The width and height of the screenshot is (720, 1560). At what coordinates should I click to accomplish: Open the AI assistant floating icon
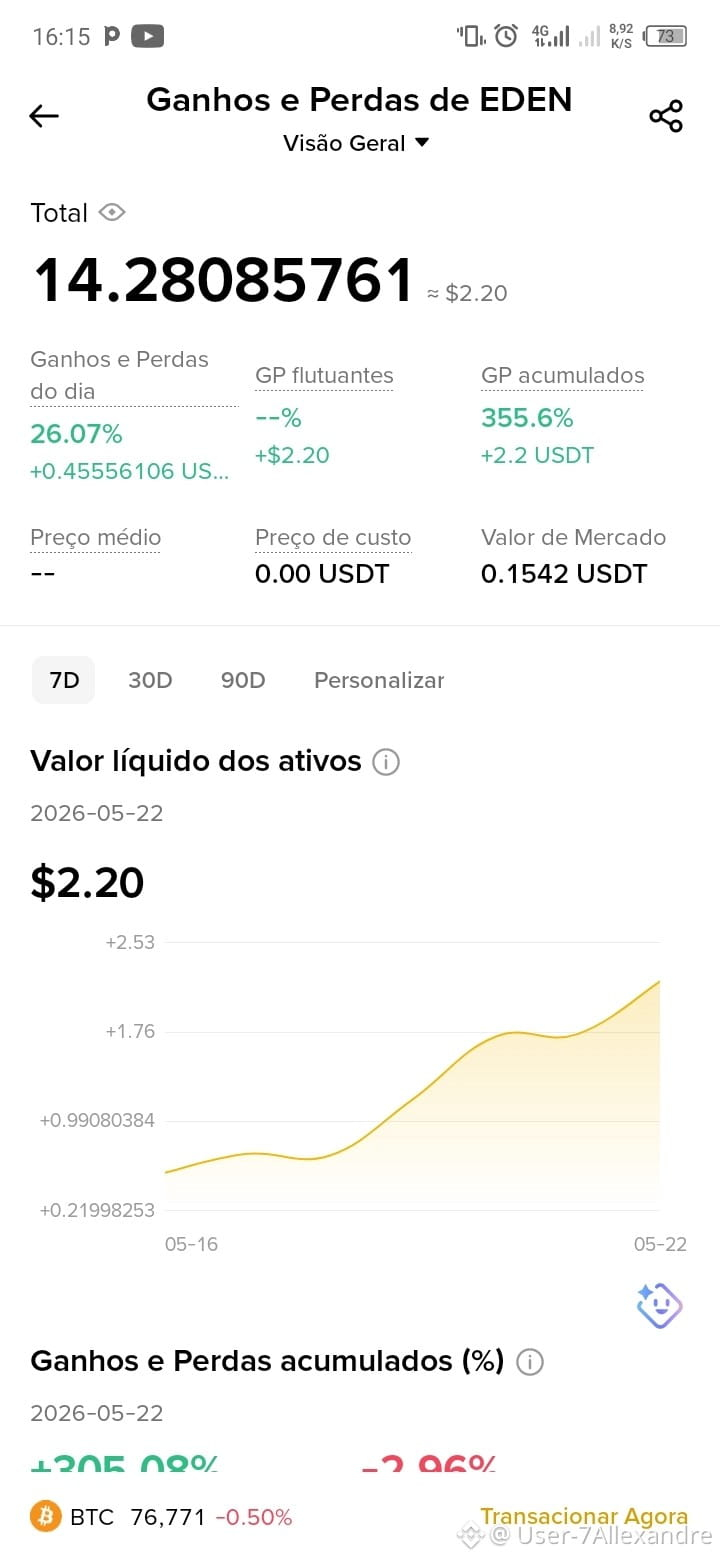tap(660, 1305)
